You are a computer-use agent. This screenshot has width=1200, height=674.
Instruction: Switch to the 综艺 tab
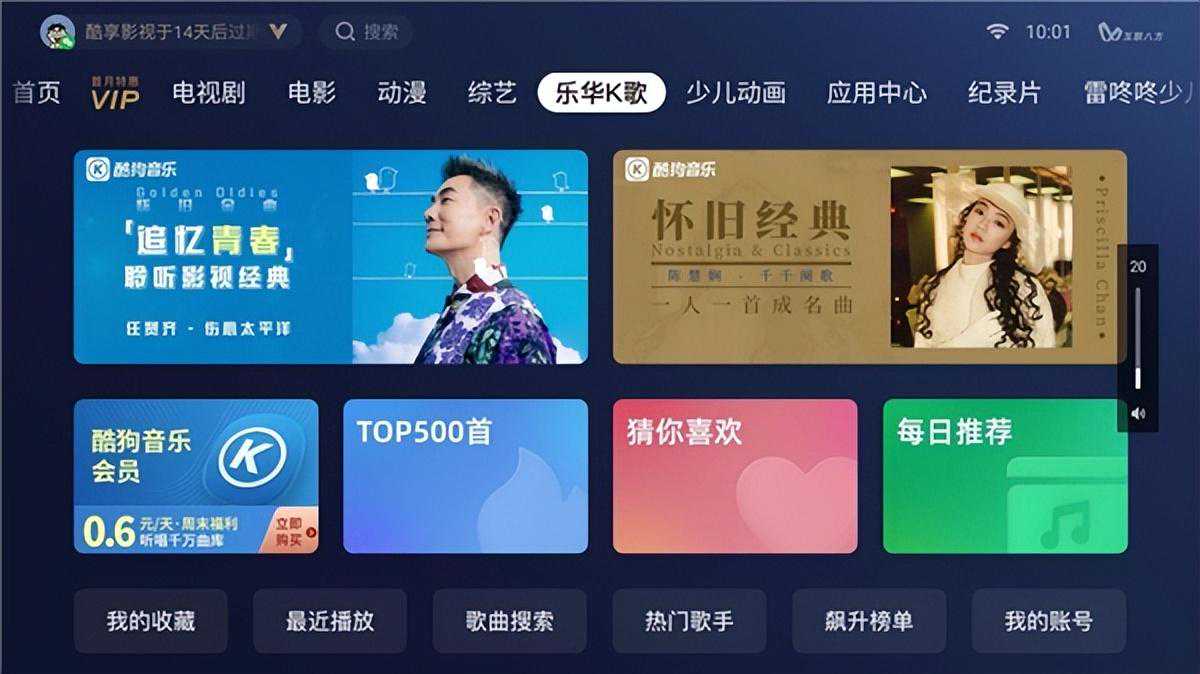pyautogui.click(x=492, y=93)
